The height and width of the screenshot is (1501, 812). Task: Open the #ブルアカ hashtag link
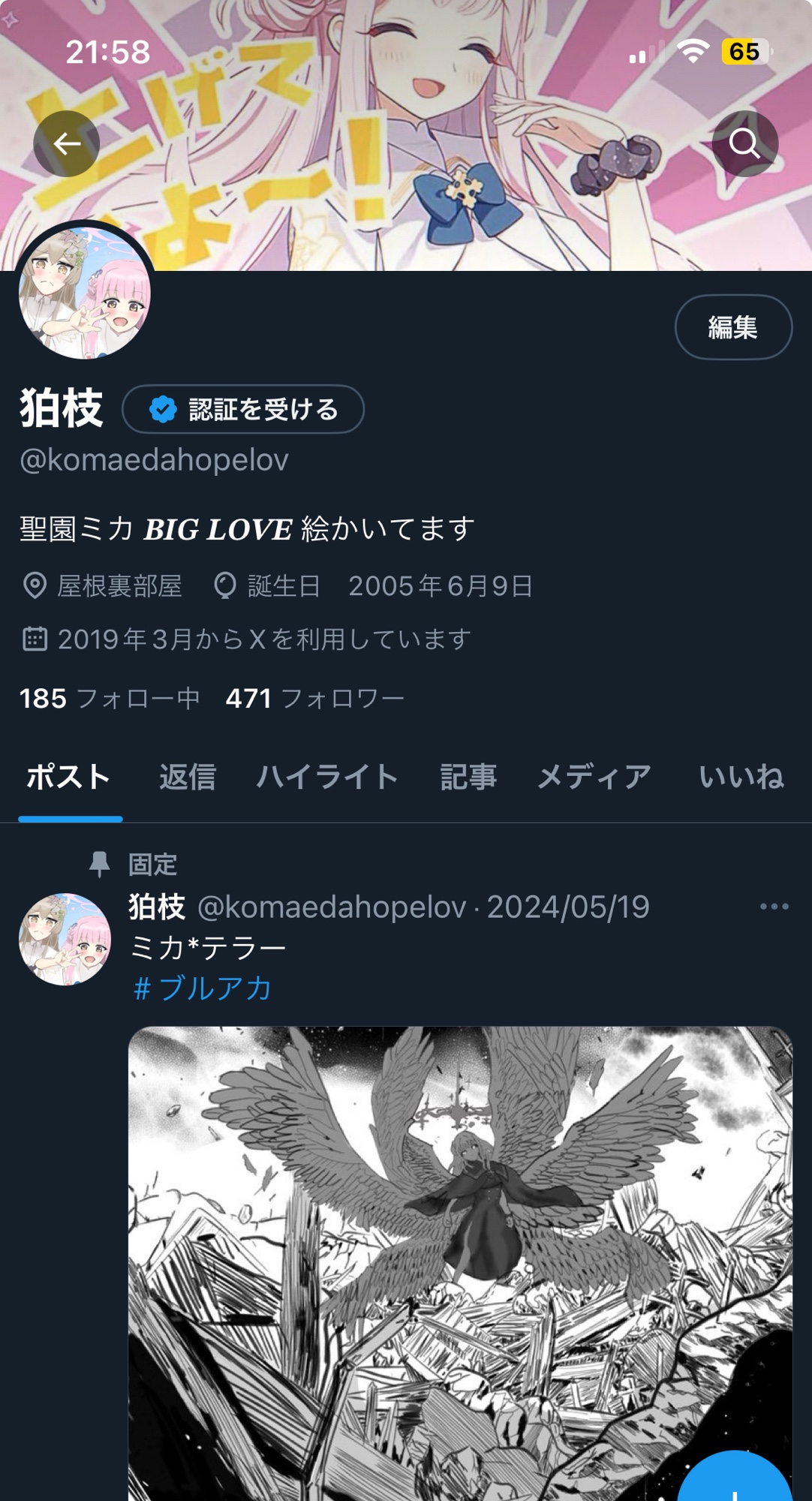[203, 988]
